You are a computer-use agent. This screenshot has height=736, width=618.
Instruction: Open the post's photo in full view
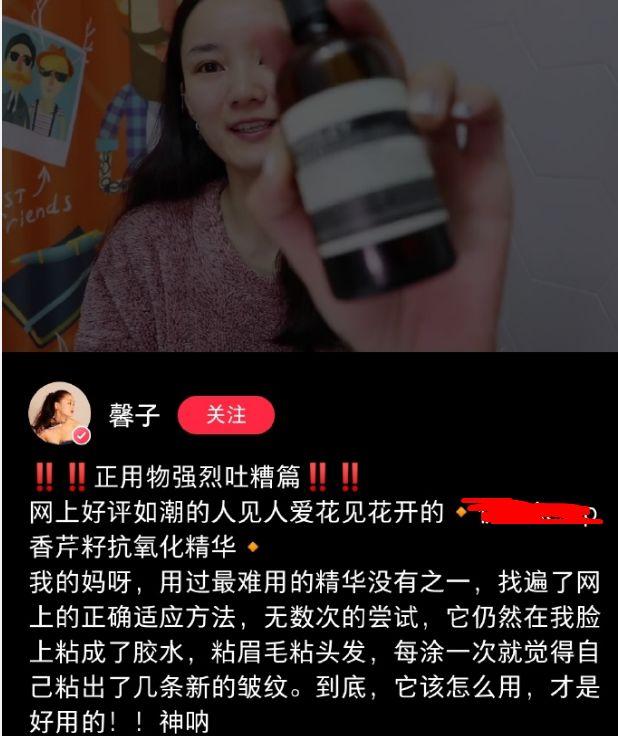pos(309,175)
